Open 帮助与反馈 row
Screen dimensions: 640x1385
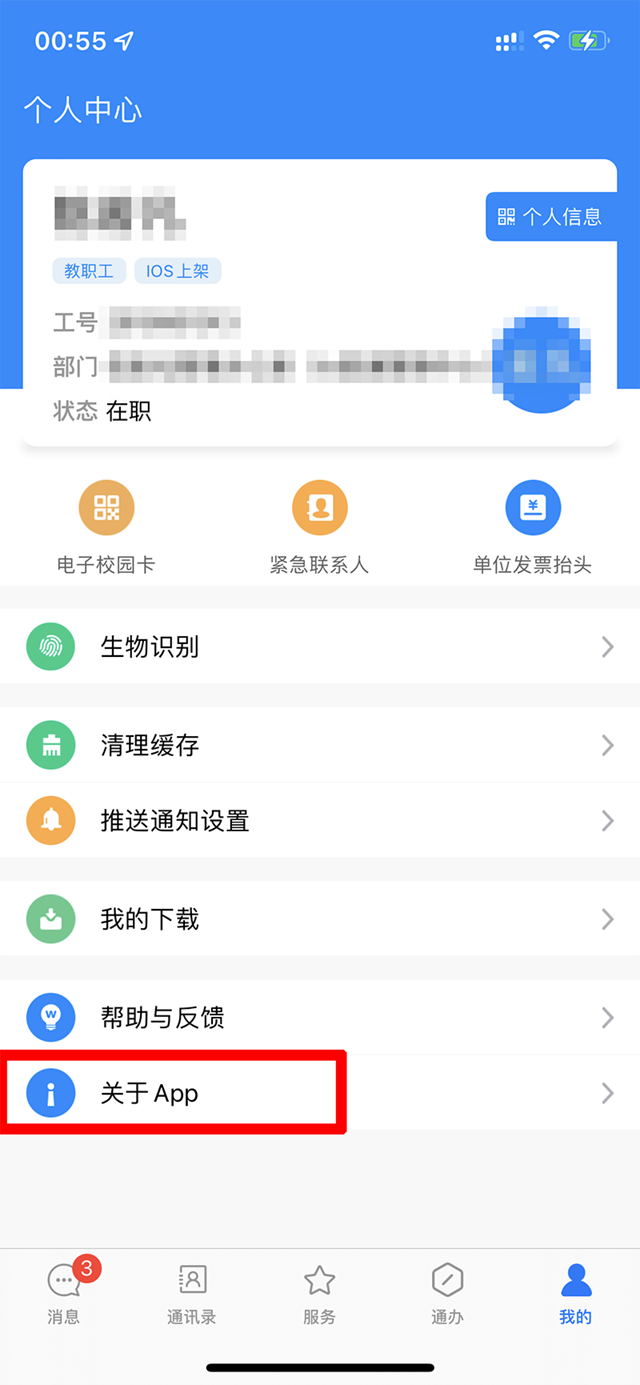pyautogui.click(x=320, y=1017)
